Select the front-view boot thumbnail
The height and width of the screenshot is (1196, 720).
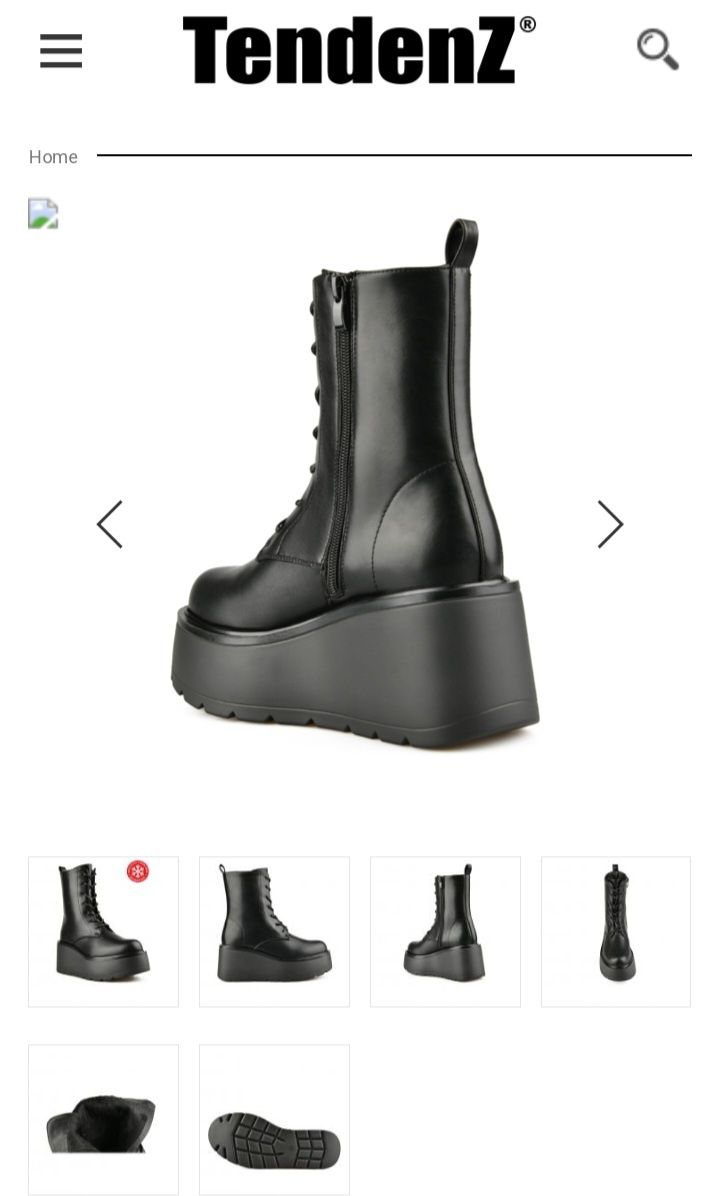click(616, 931)
